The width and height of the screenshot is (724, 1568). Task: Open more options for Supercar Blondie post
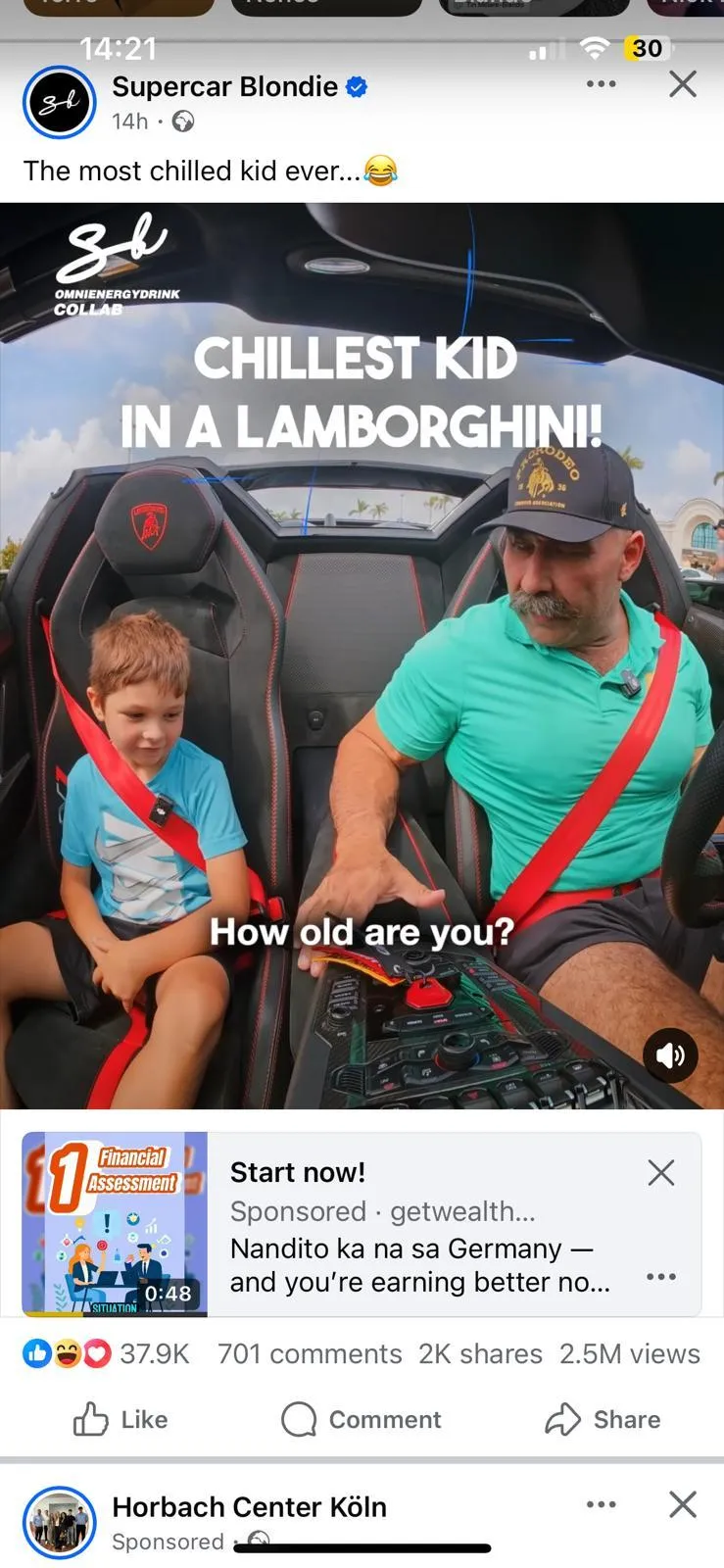601,85
